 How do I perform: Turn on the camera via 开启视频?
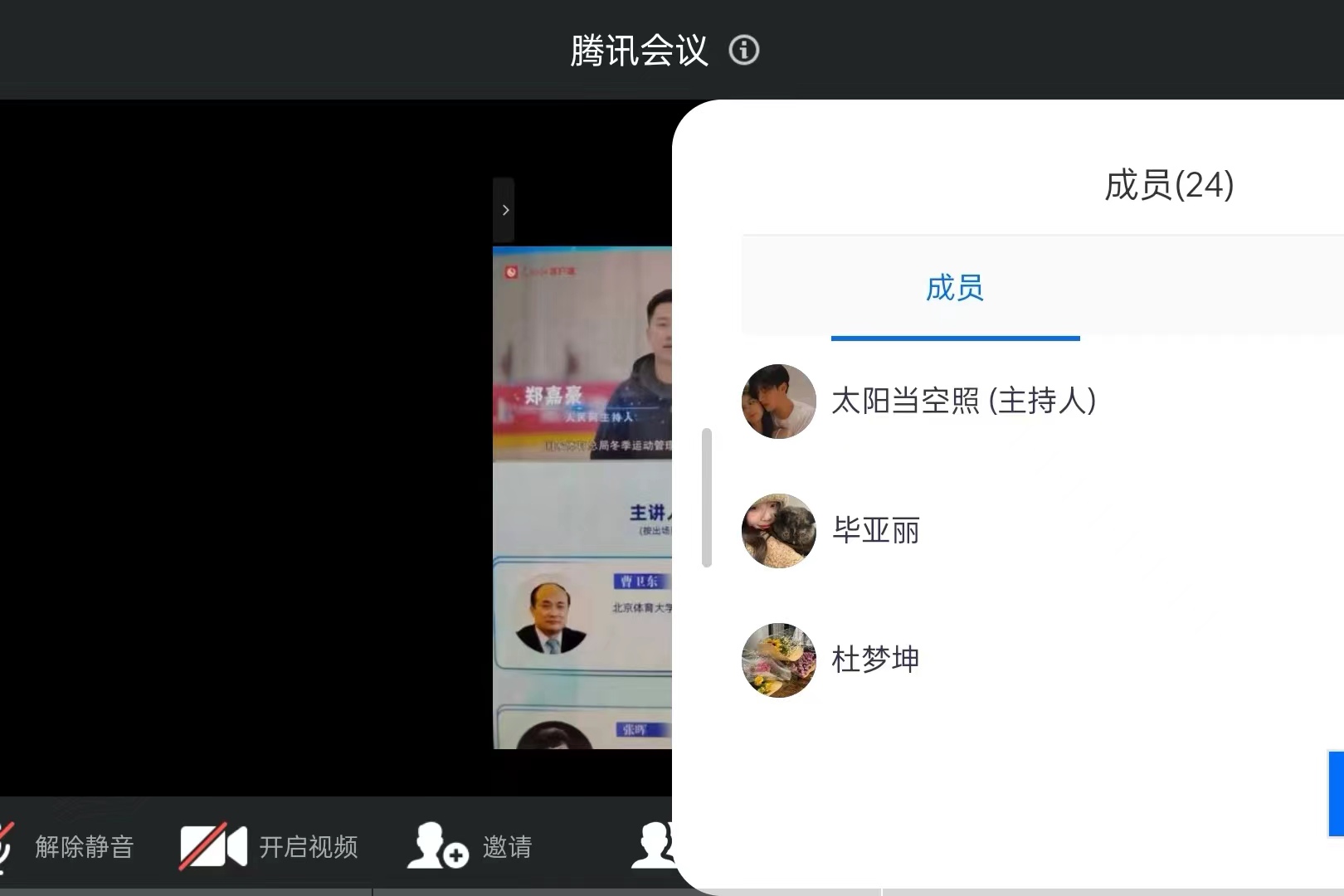tap(270, 846)
